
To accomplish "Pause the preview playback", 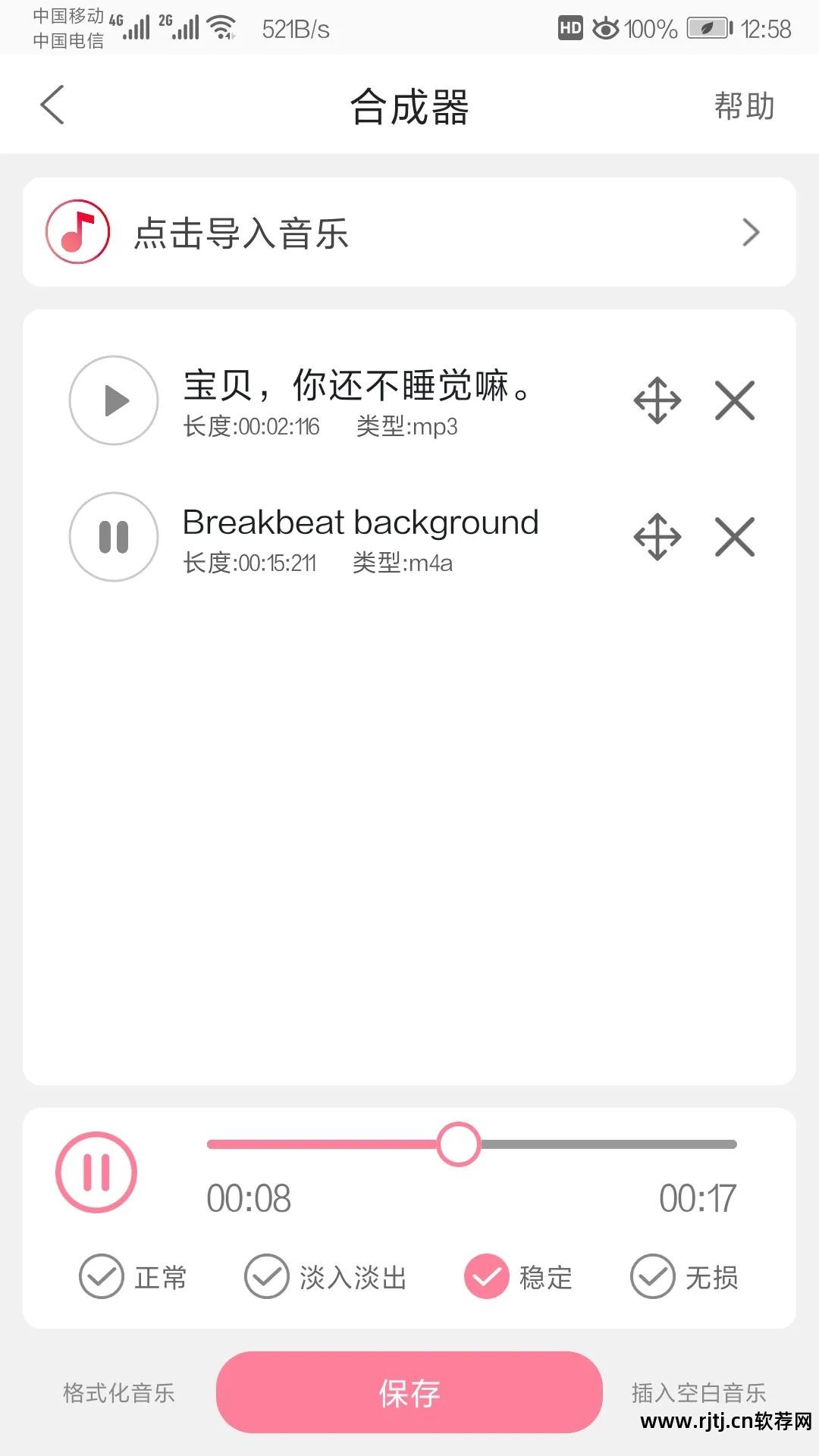I will [96, 1171].
